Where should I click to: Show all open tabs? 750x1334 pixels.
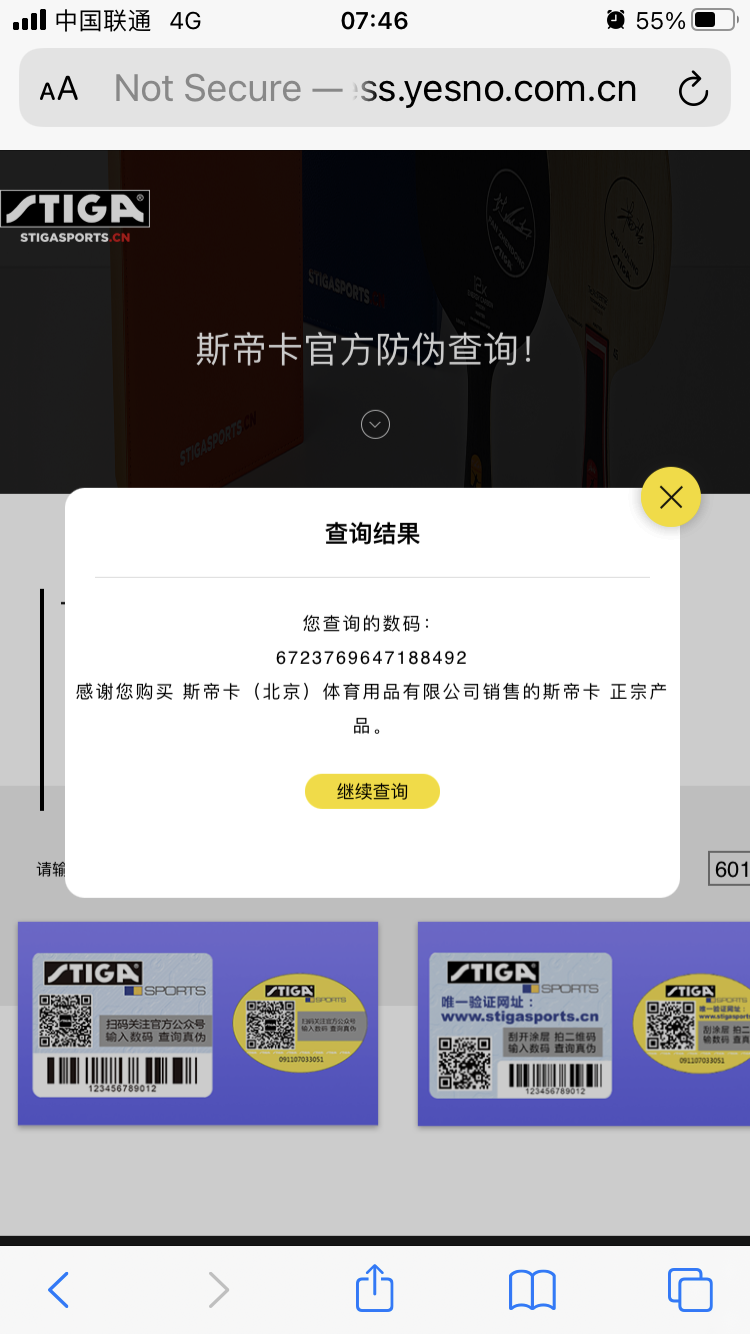(x=689, y=1289)
